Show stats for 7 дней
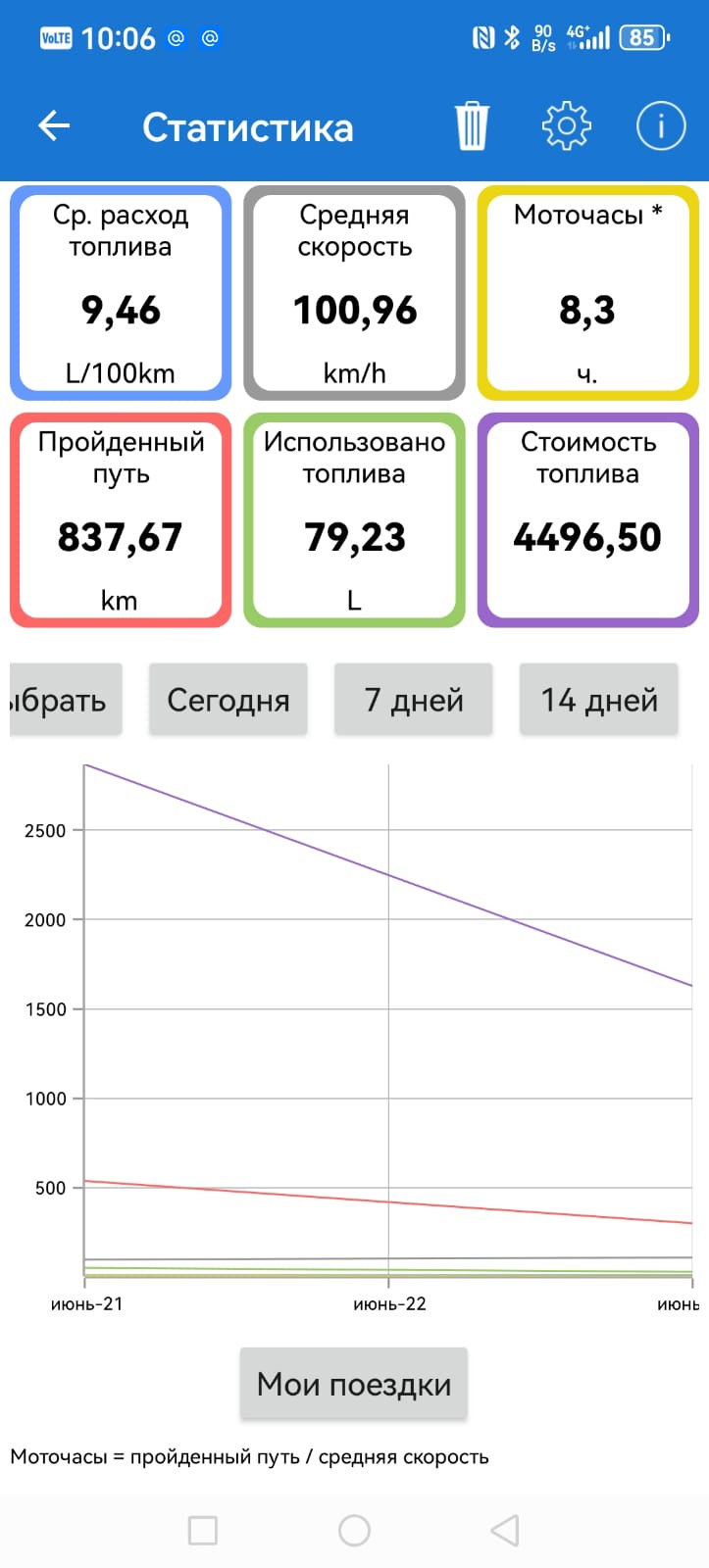 (x=414, y=700)
